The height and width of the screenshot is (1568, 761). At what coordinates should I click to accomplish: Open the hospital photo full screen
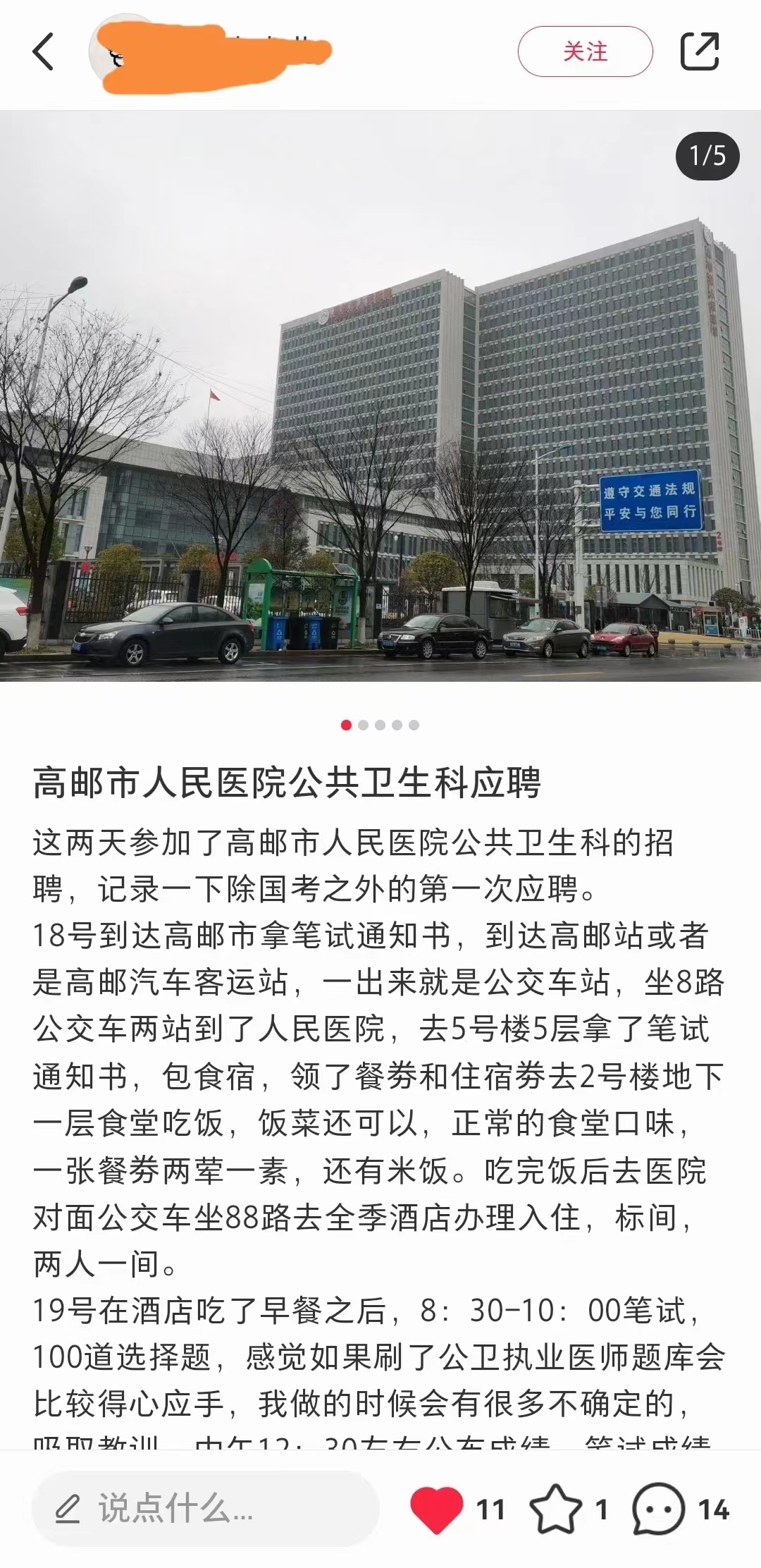coord(380,395)
